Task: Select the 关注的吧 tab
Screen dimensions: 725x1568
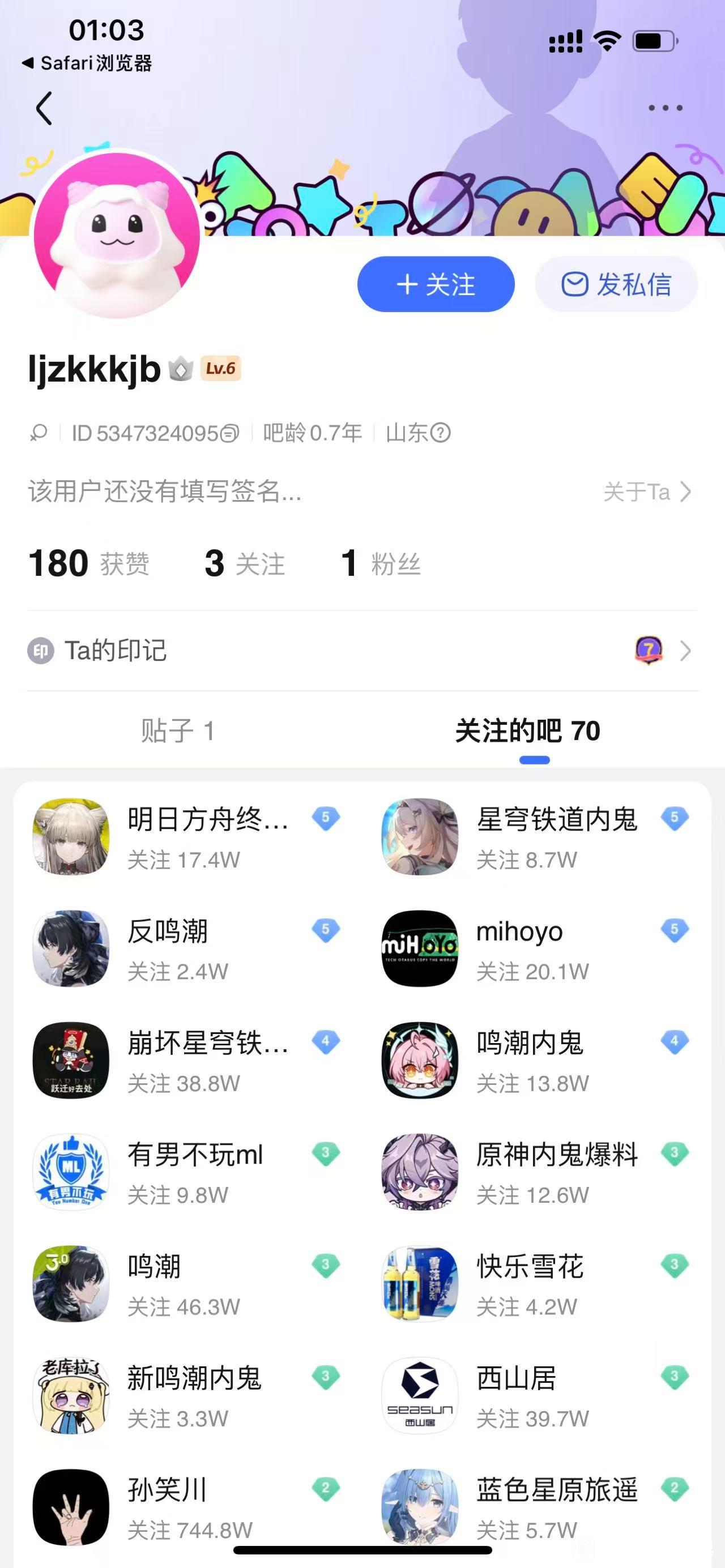Action: tap(527, 730)
